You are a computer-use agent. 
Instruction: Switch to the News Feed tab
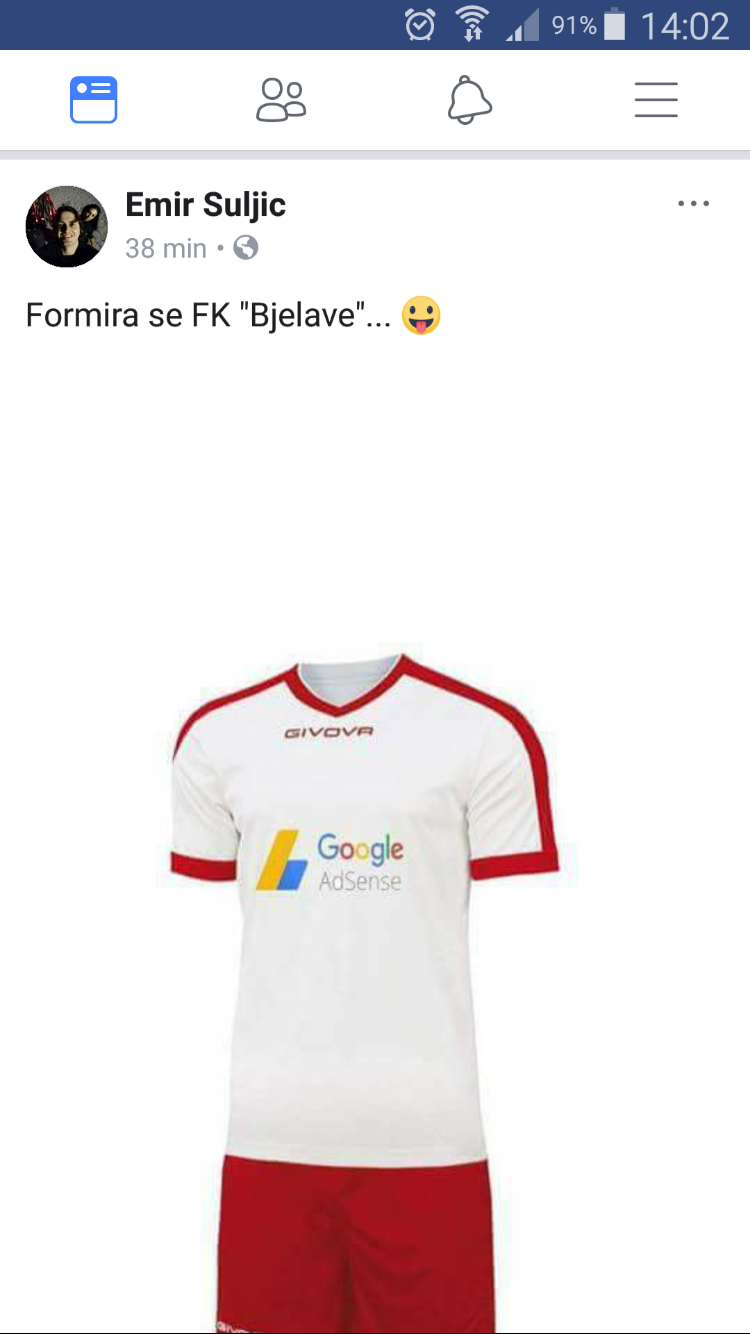click(94, 100)
